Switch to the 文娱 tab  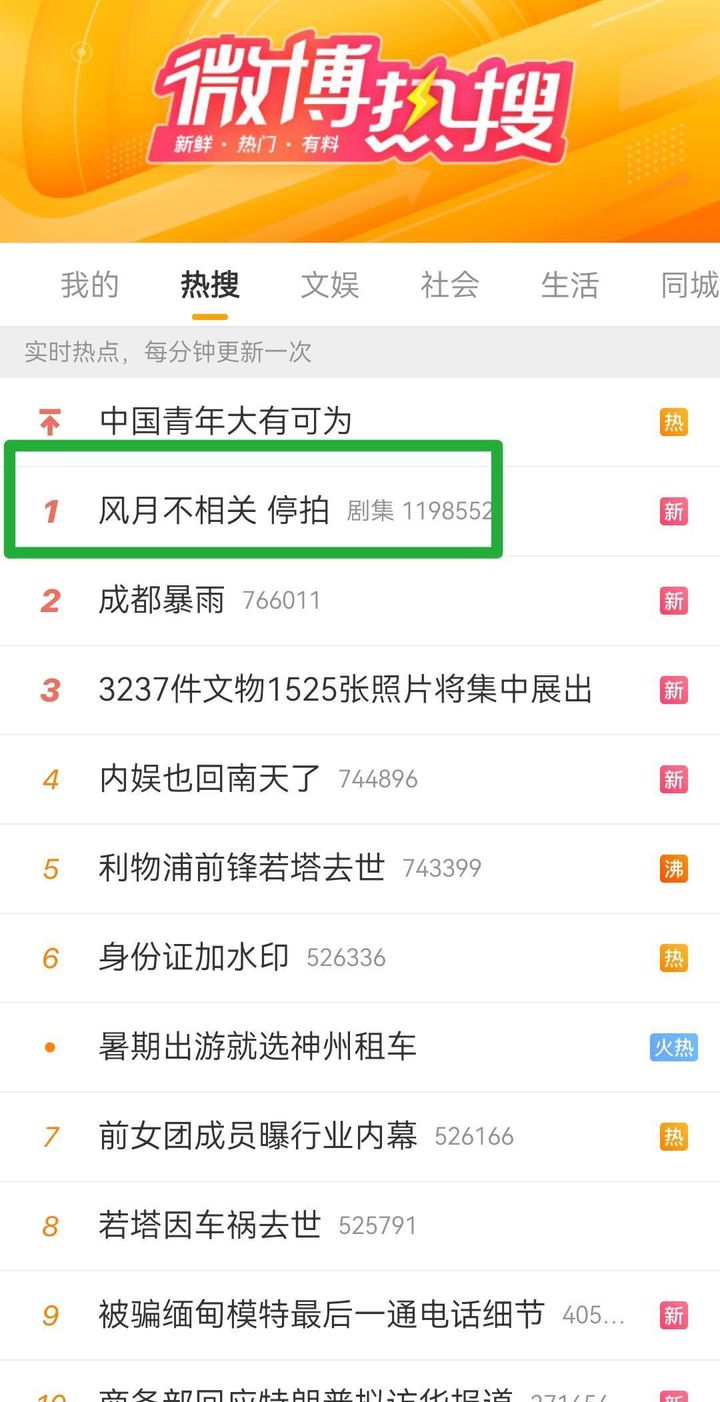click(330, 286)
